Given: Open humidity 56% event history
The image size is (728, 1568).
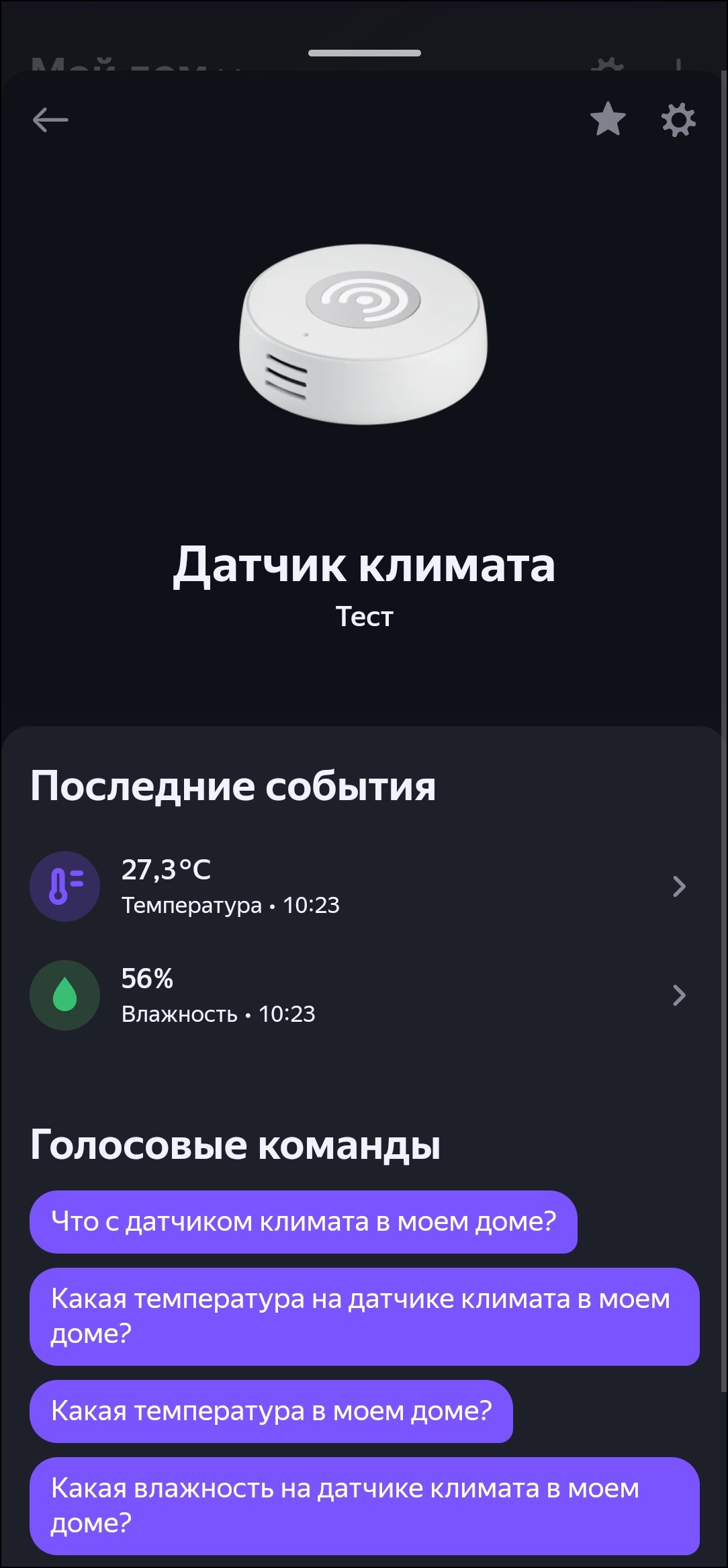Looking at the screenshot, I should (x=364, y=995).
